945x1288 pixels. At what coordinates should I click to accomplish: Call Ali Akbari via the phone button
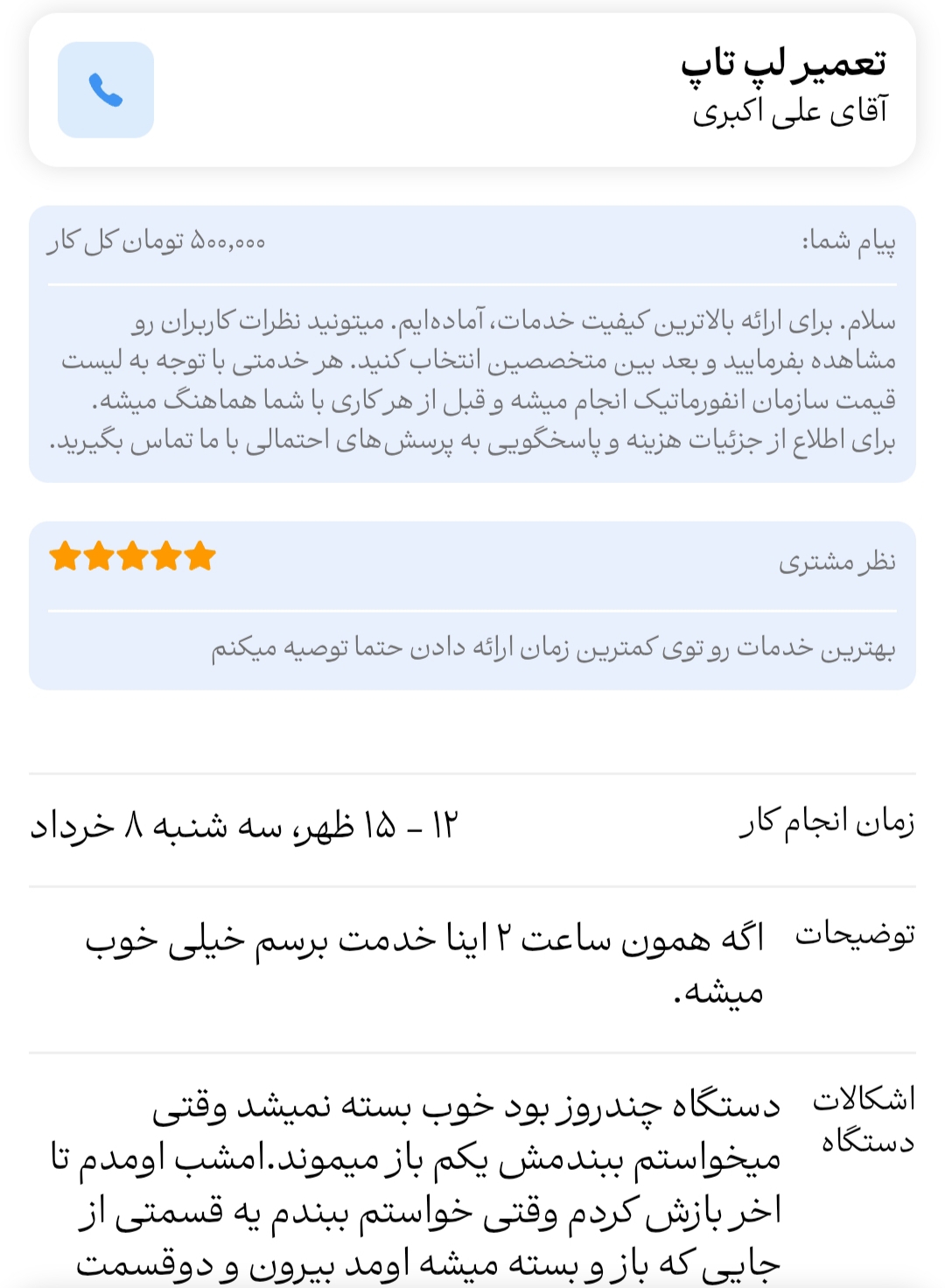tap(106, 90)
